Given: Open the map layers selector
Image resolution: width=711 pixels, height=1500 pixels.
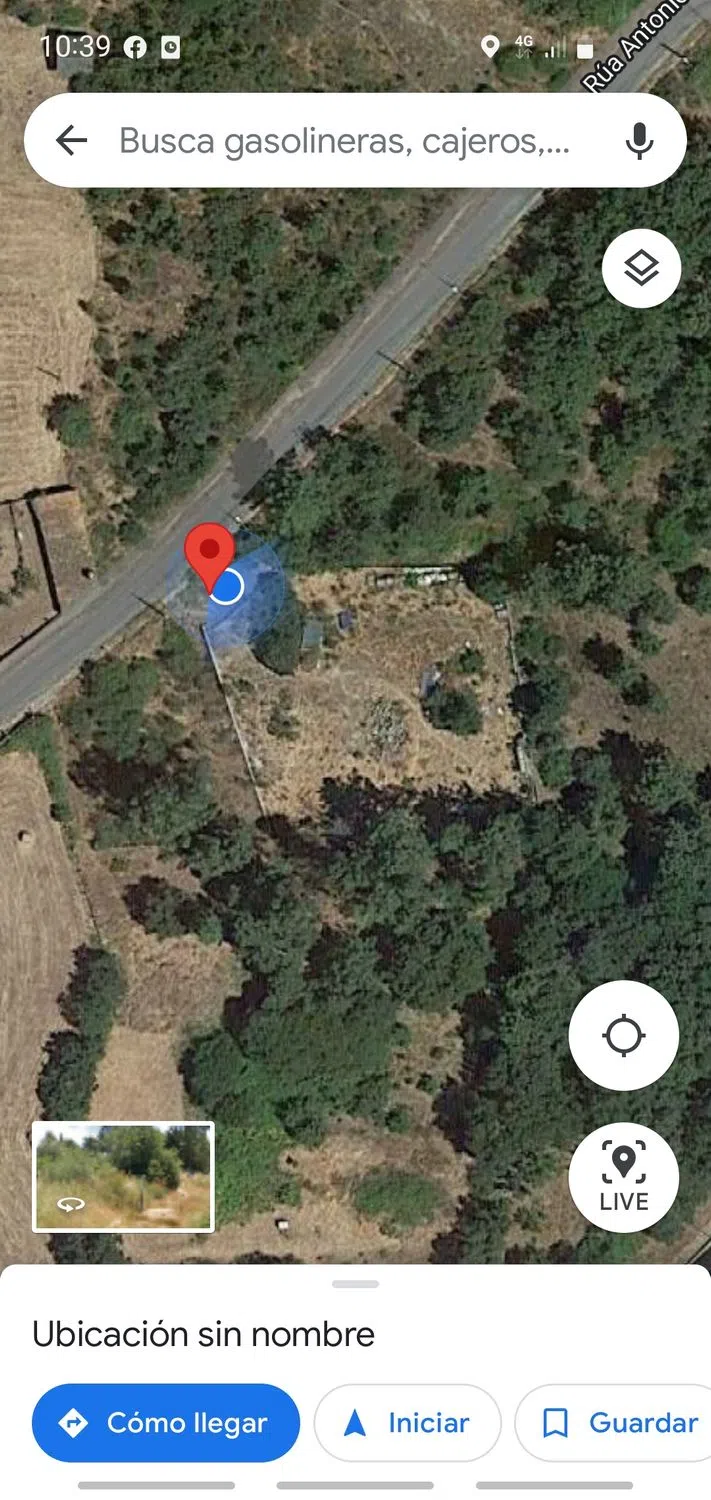Looking at the screenshot, I should click(x=641, y=268).
